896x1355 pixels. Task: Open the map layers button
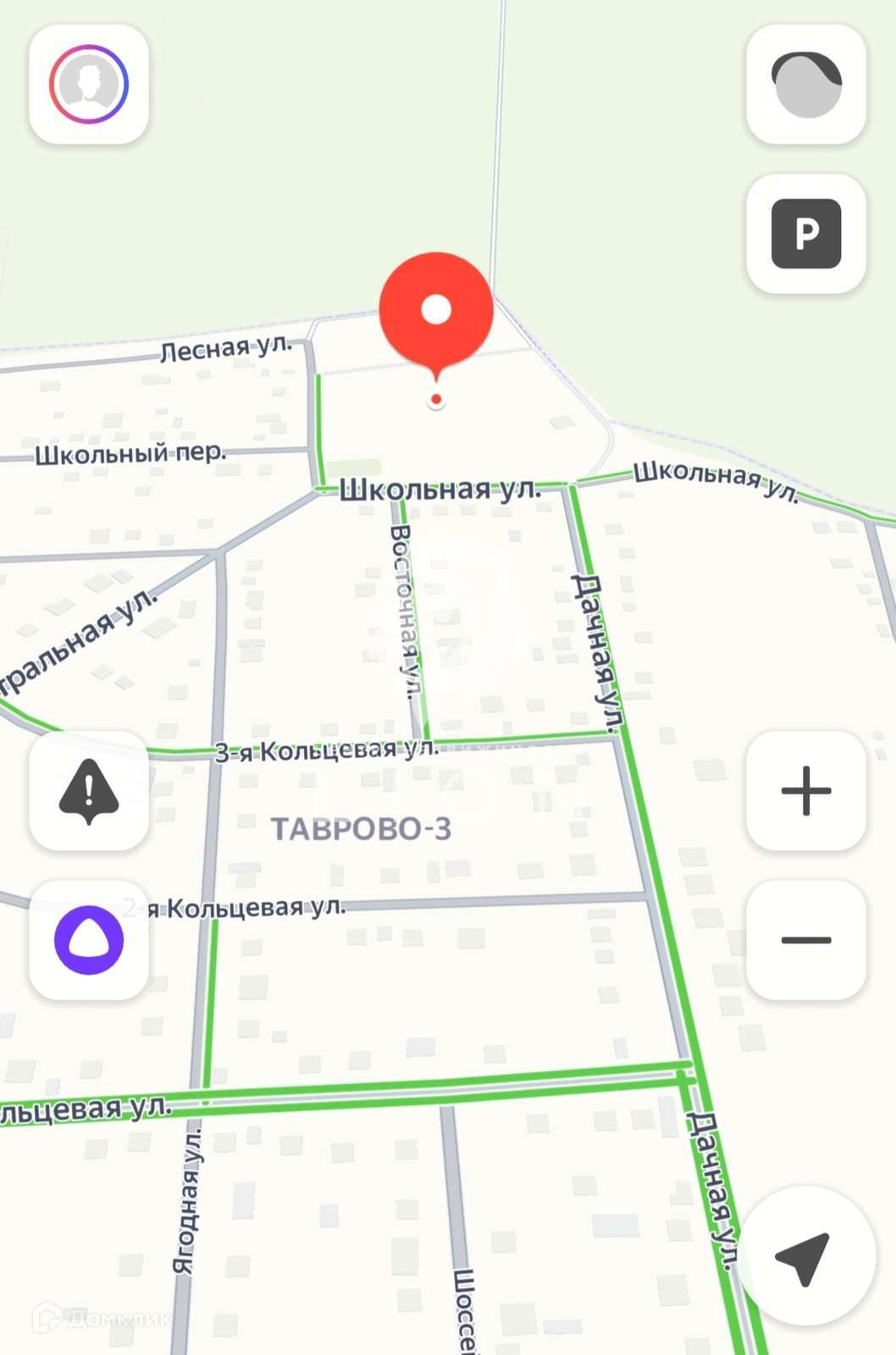(x=806, y=84)
